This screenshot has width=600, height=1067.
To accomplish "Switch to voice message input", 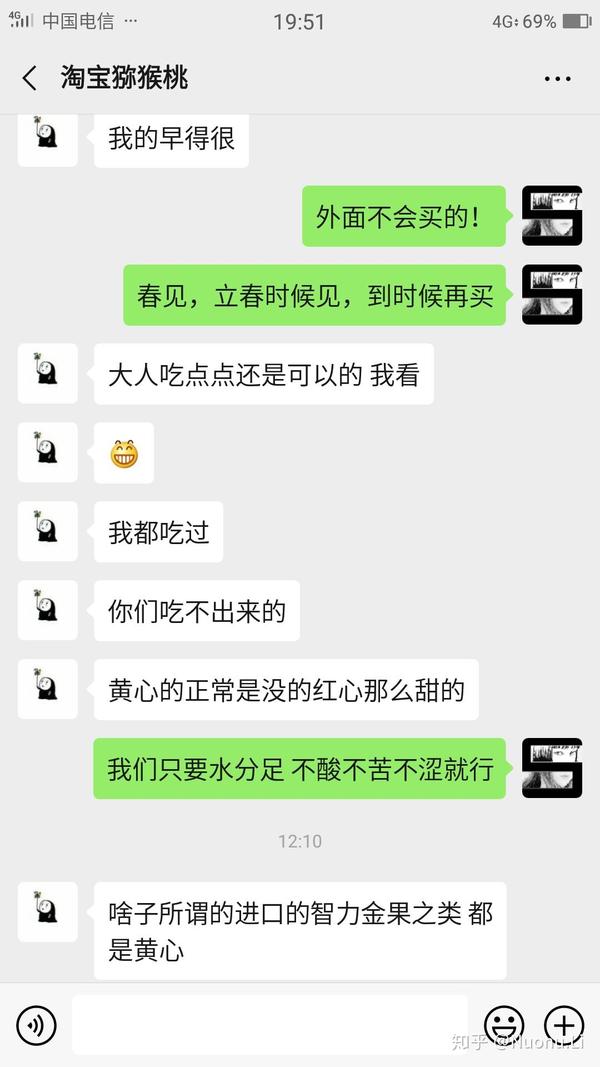I will (x=37, y=1025).
